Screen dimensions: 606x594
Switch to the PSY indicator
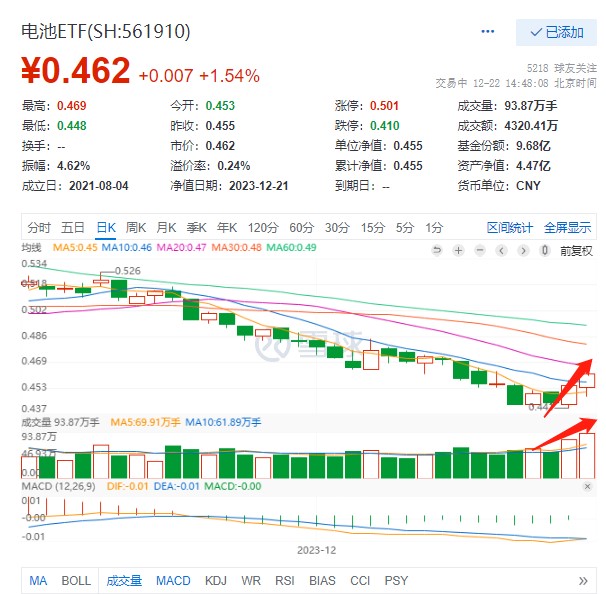396,580
